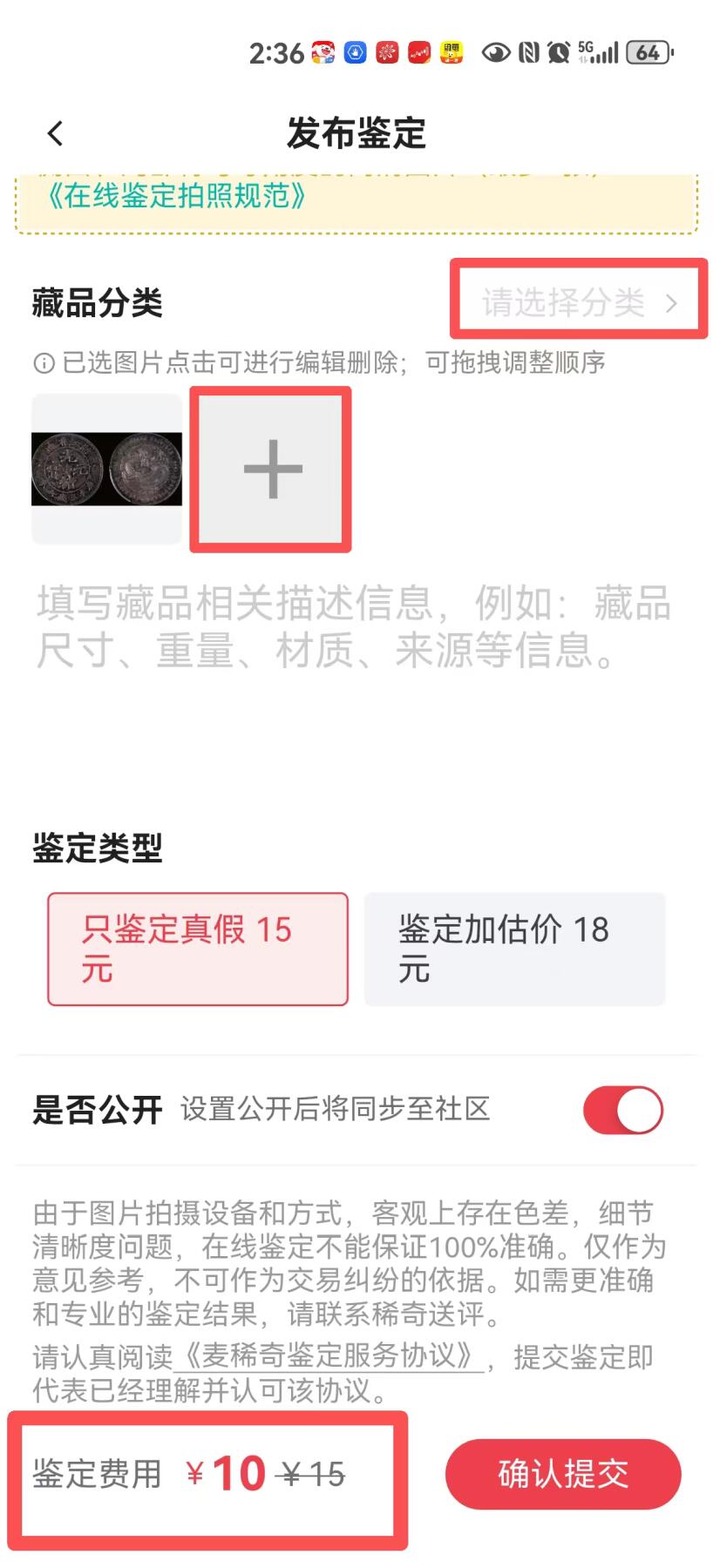Tap the 确认提交 submit button
Viewport: 713px width, 1568px height.
562,1473
